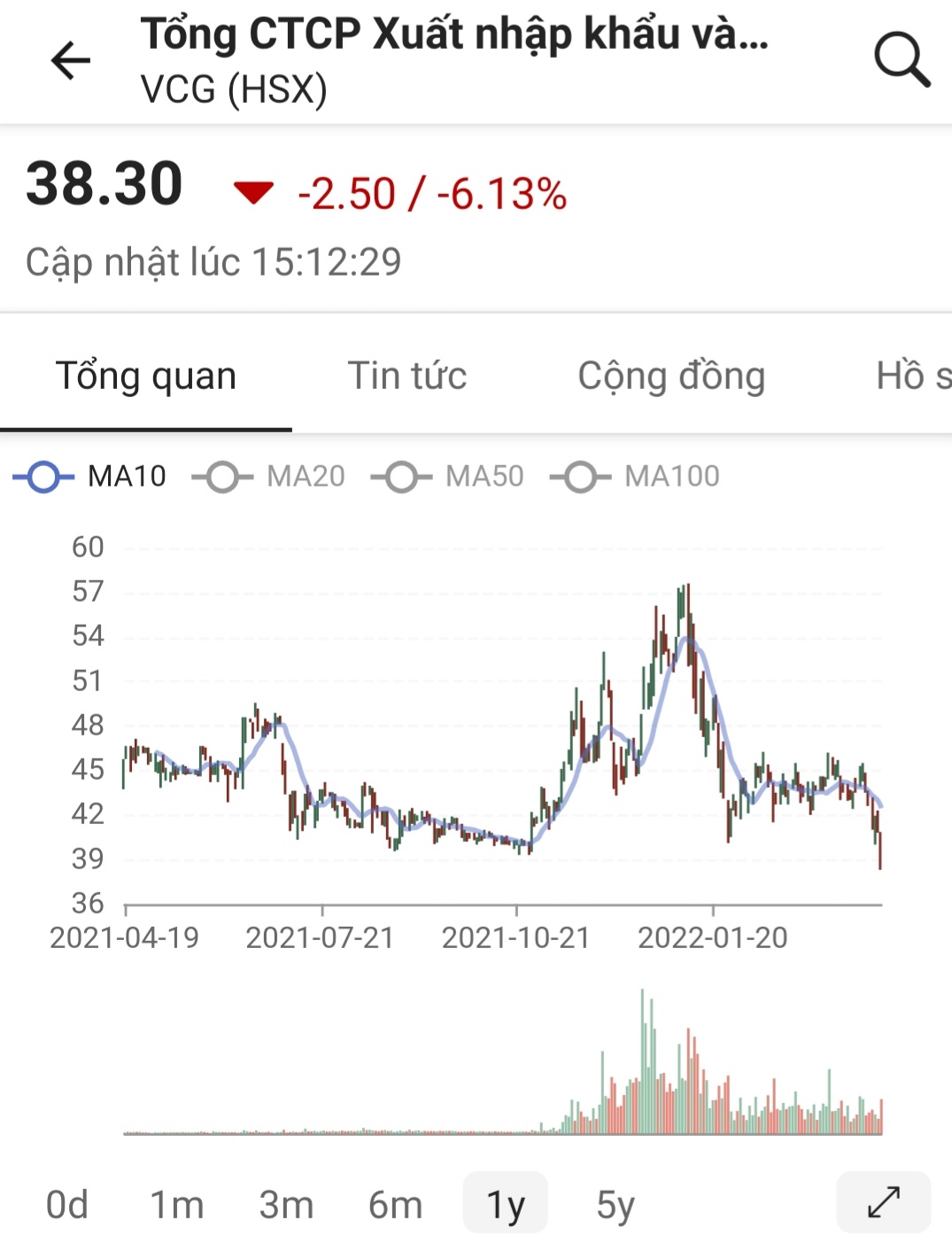This screenshot has height=1259, width=952.
Task: Open the Cộng đồng tab
Action: tap(671, 376)
